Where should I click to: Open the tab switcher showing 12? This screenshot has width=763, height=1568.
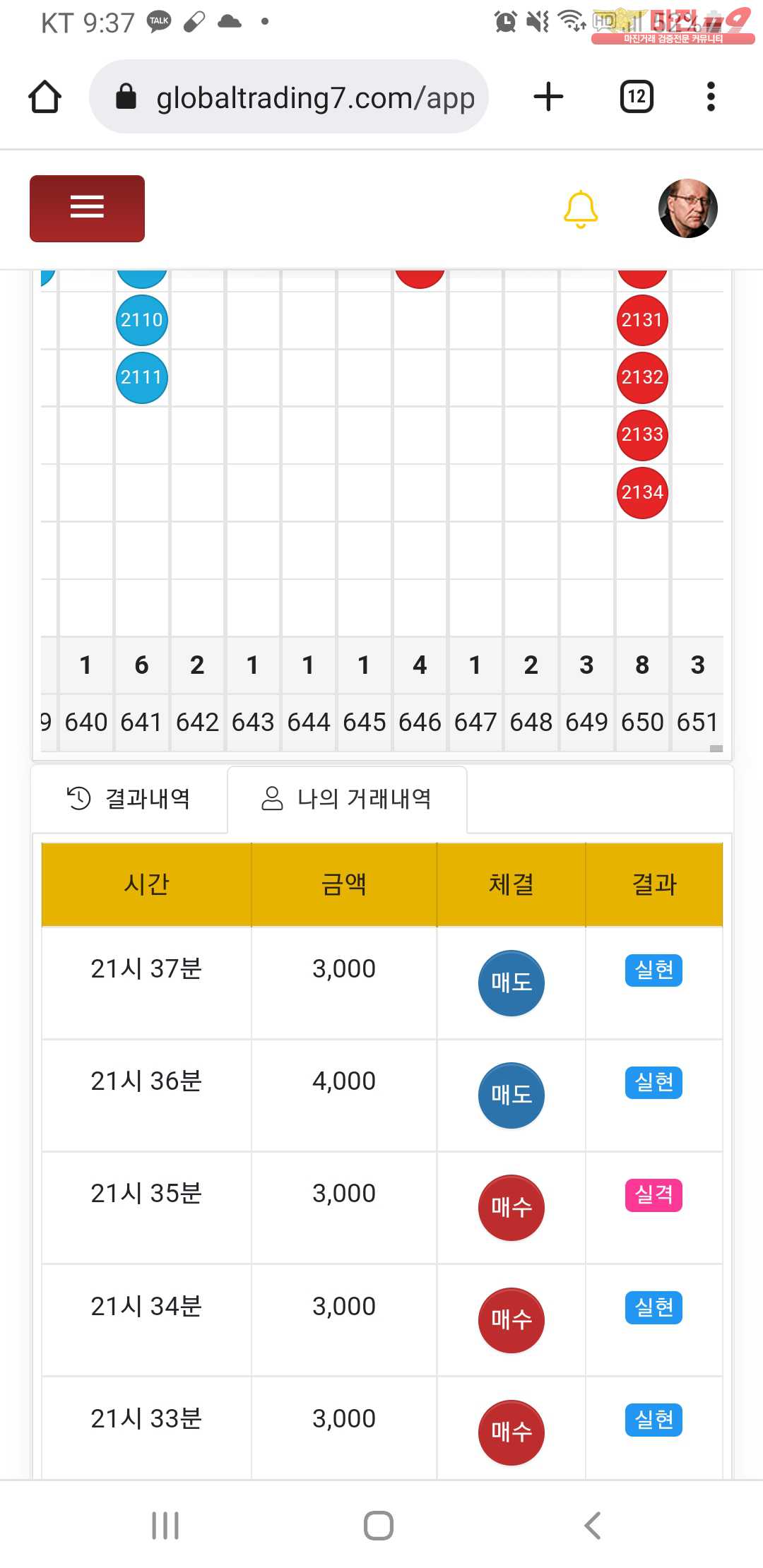tap(637, 97)
